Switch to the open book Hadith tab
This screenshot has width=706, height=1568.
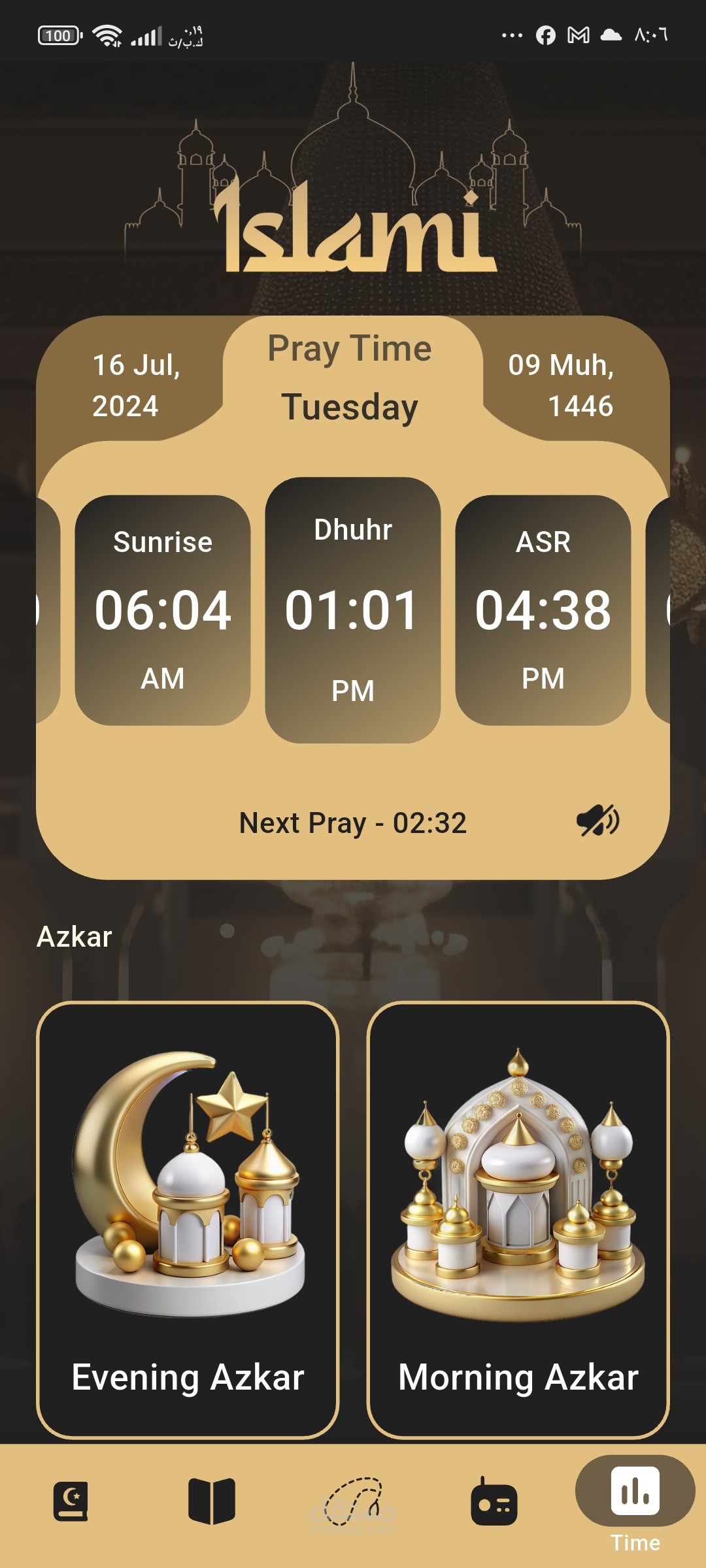coord(212,1501)
